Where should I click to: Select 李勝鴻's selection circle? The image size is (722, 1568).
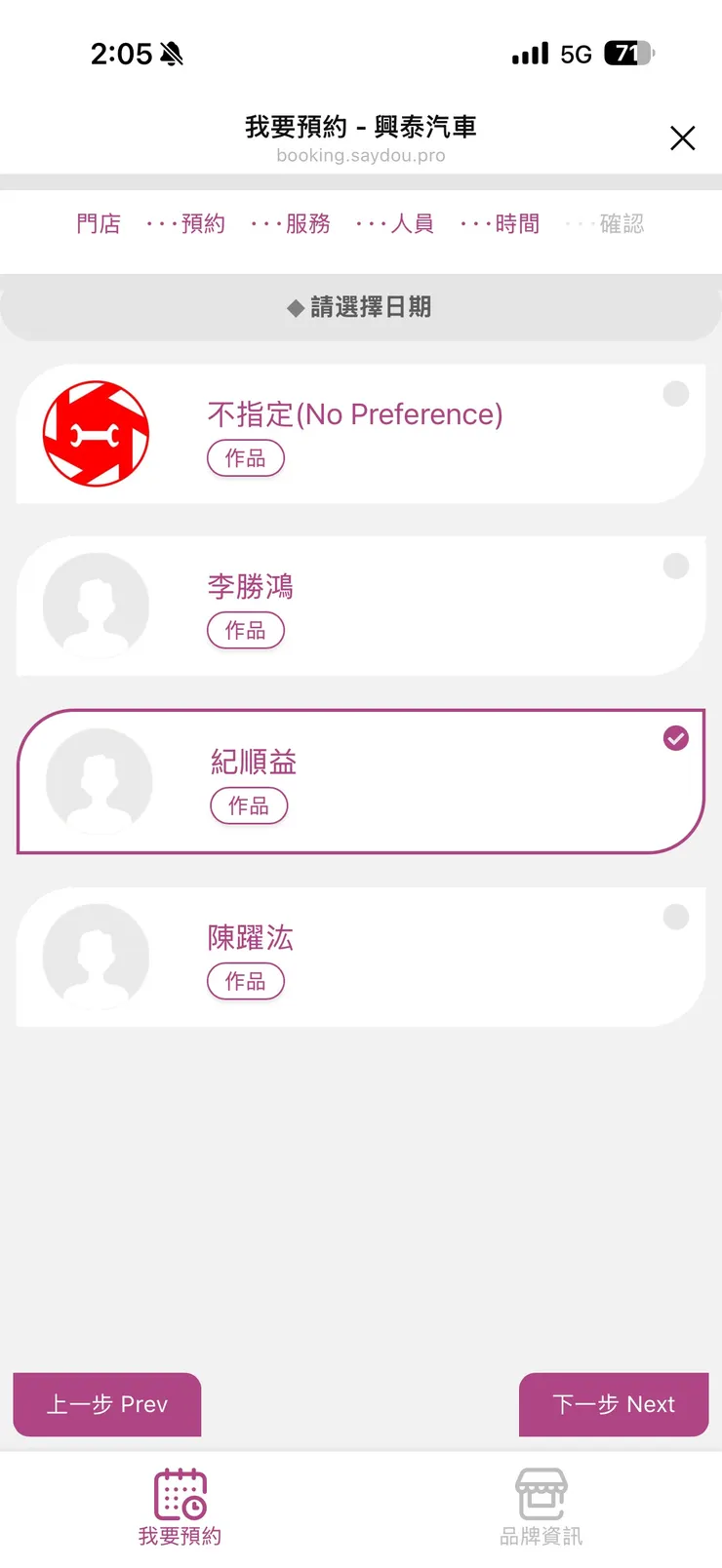click(x=676, y=566)
